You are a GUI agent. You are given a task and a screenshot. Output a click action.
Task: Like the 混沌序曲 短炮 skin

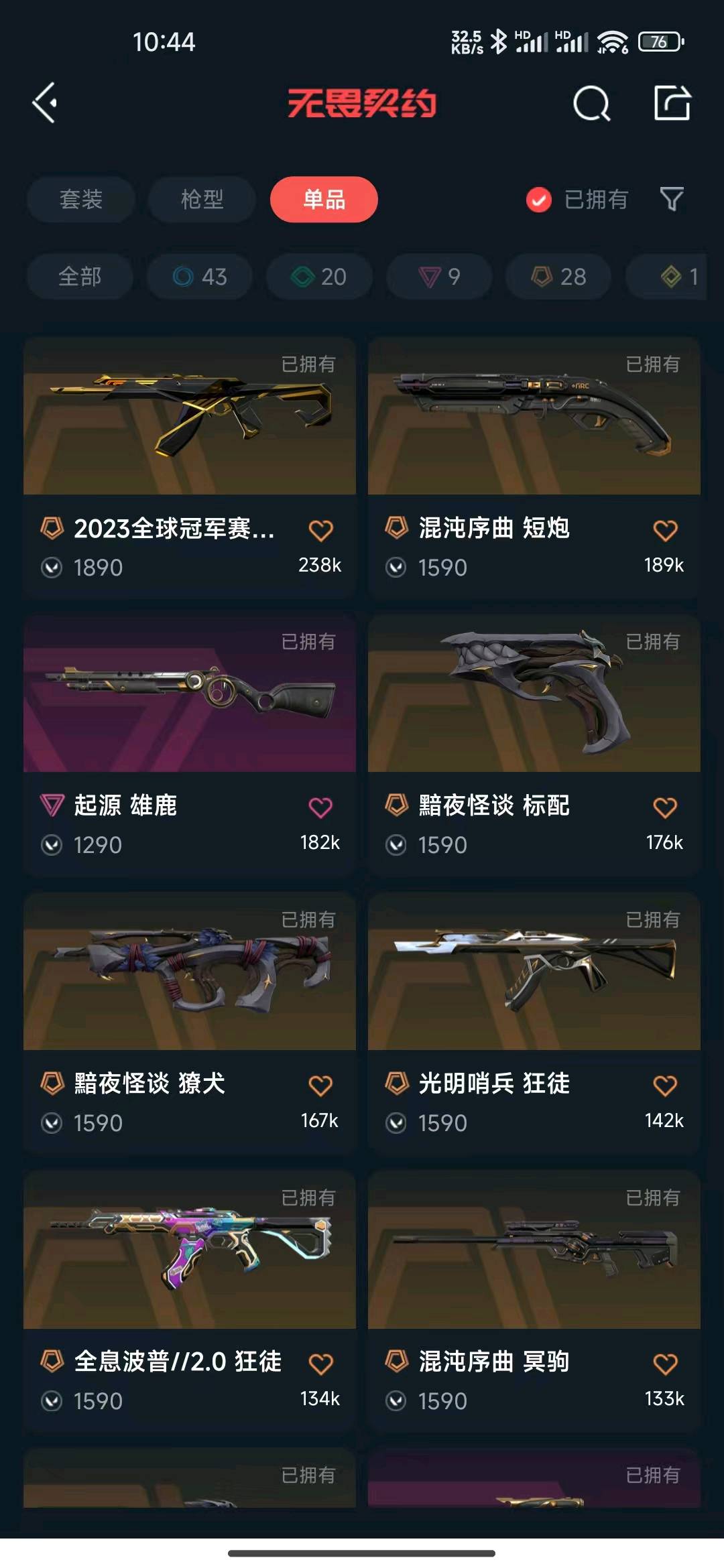[665, 531]
